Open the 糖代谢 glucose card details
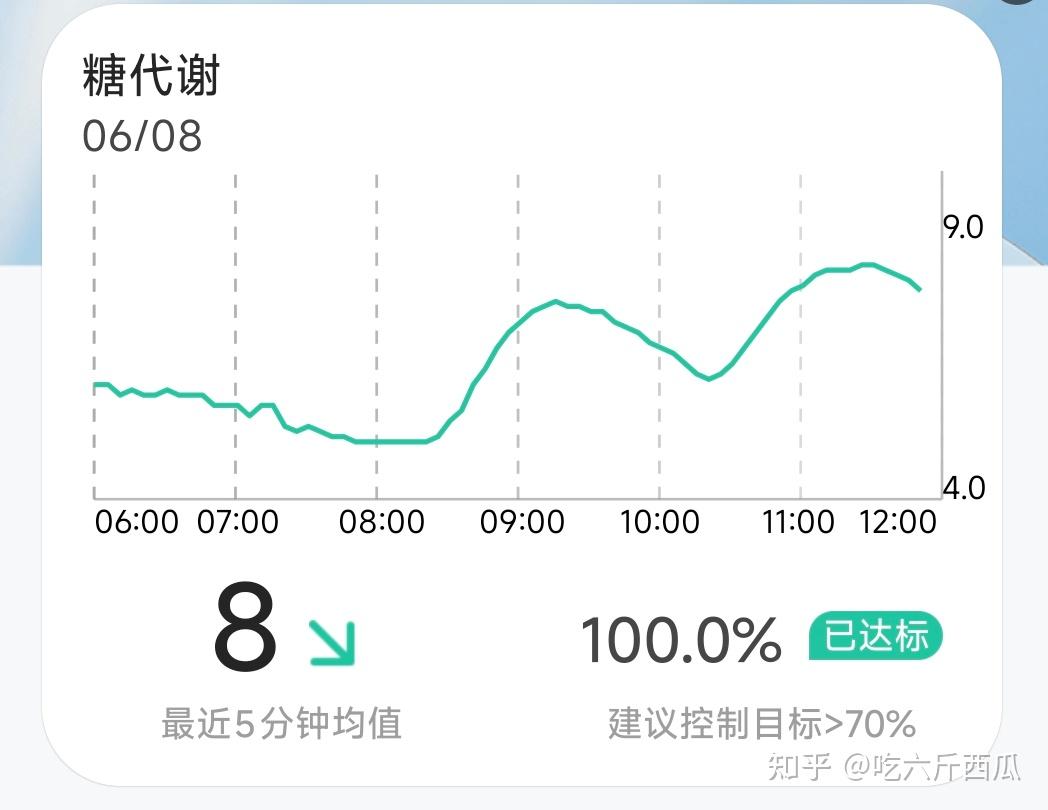 click(521, 394)
